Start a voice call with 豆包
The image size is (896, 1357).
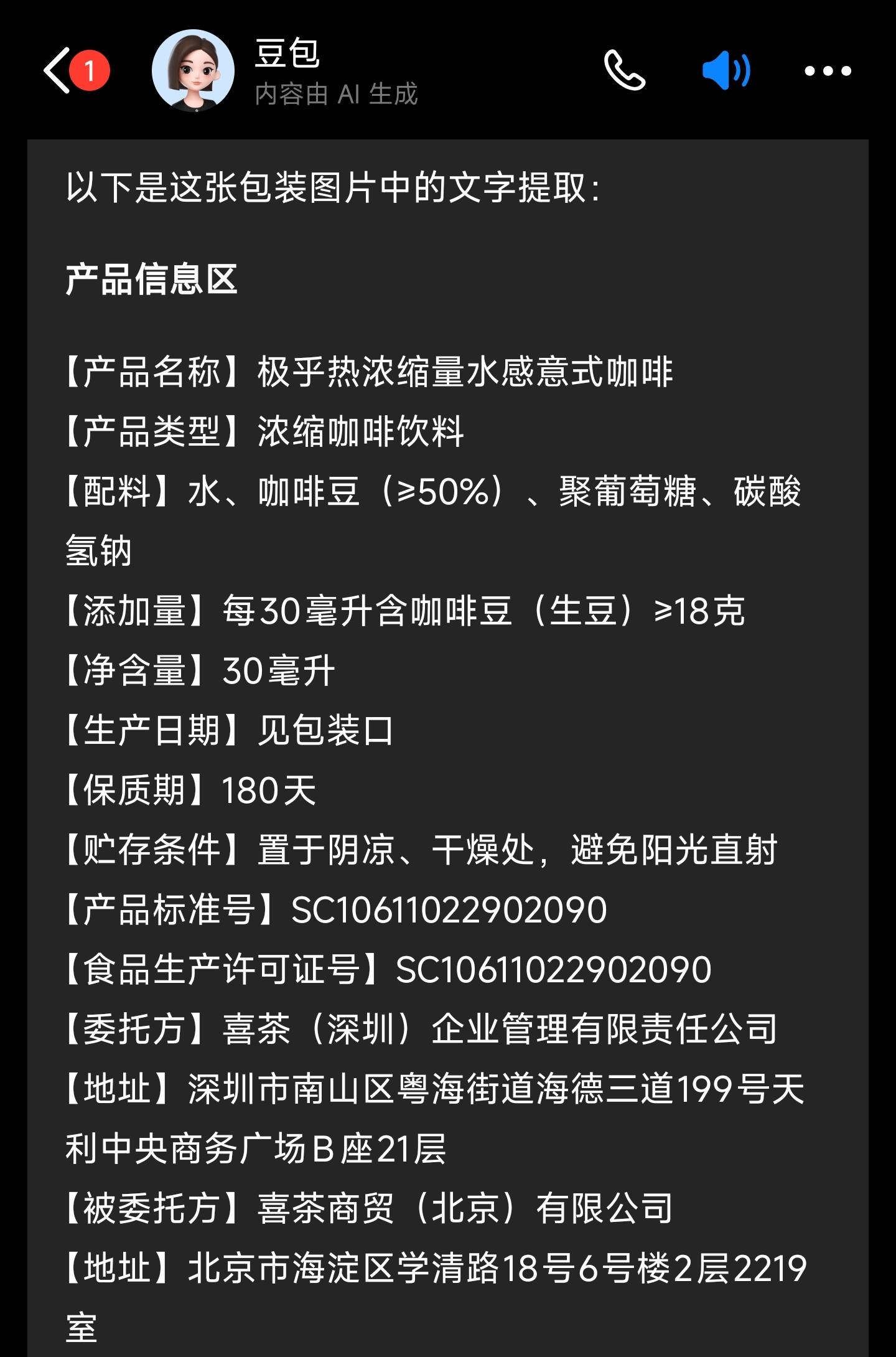point(624,71)
